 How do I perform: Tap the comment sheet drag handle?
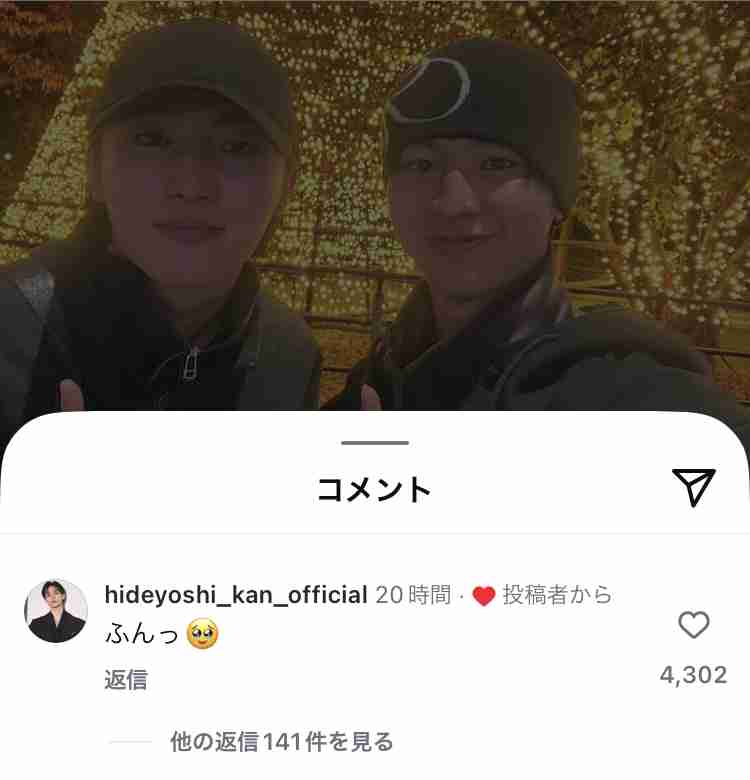(x=375, y=443)
